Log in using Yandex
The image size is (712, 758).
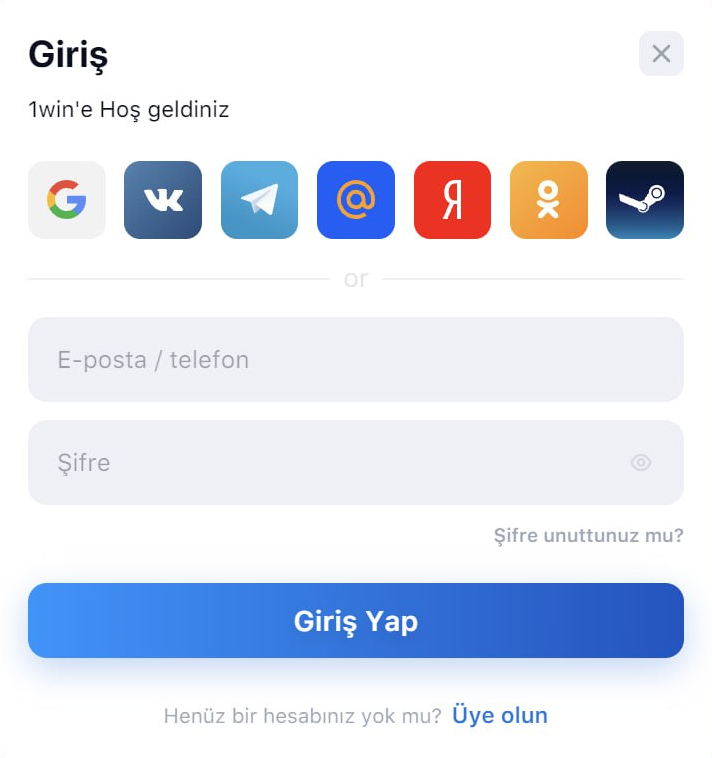click(x=452, y=200)
